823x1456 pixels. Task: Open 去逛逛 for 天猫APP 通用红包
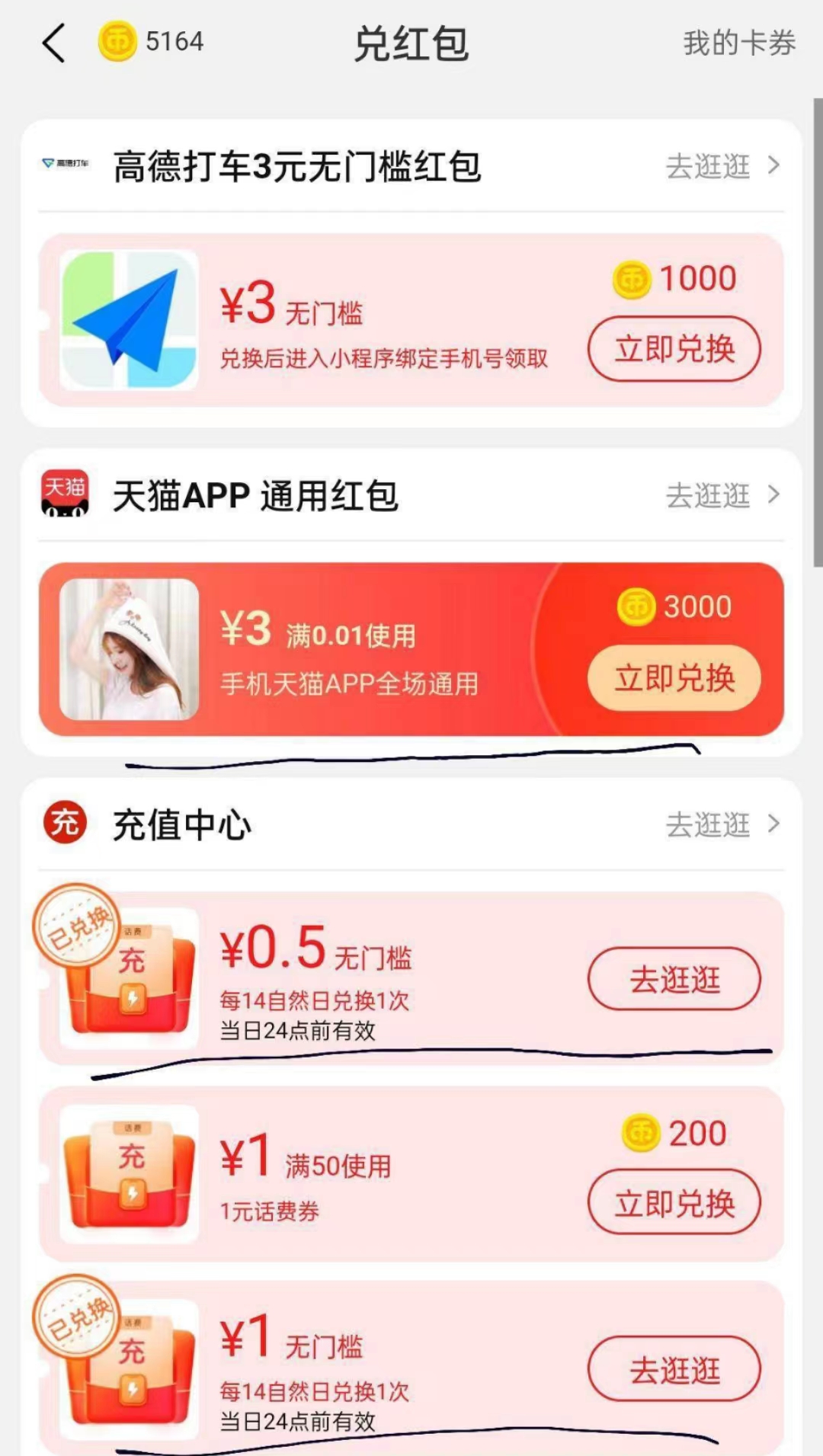722,495
